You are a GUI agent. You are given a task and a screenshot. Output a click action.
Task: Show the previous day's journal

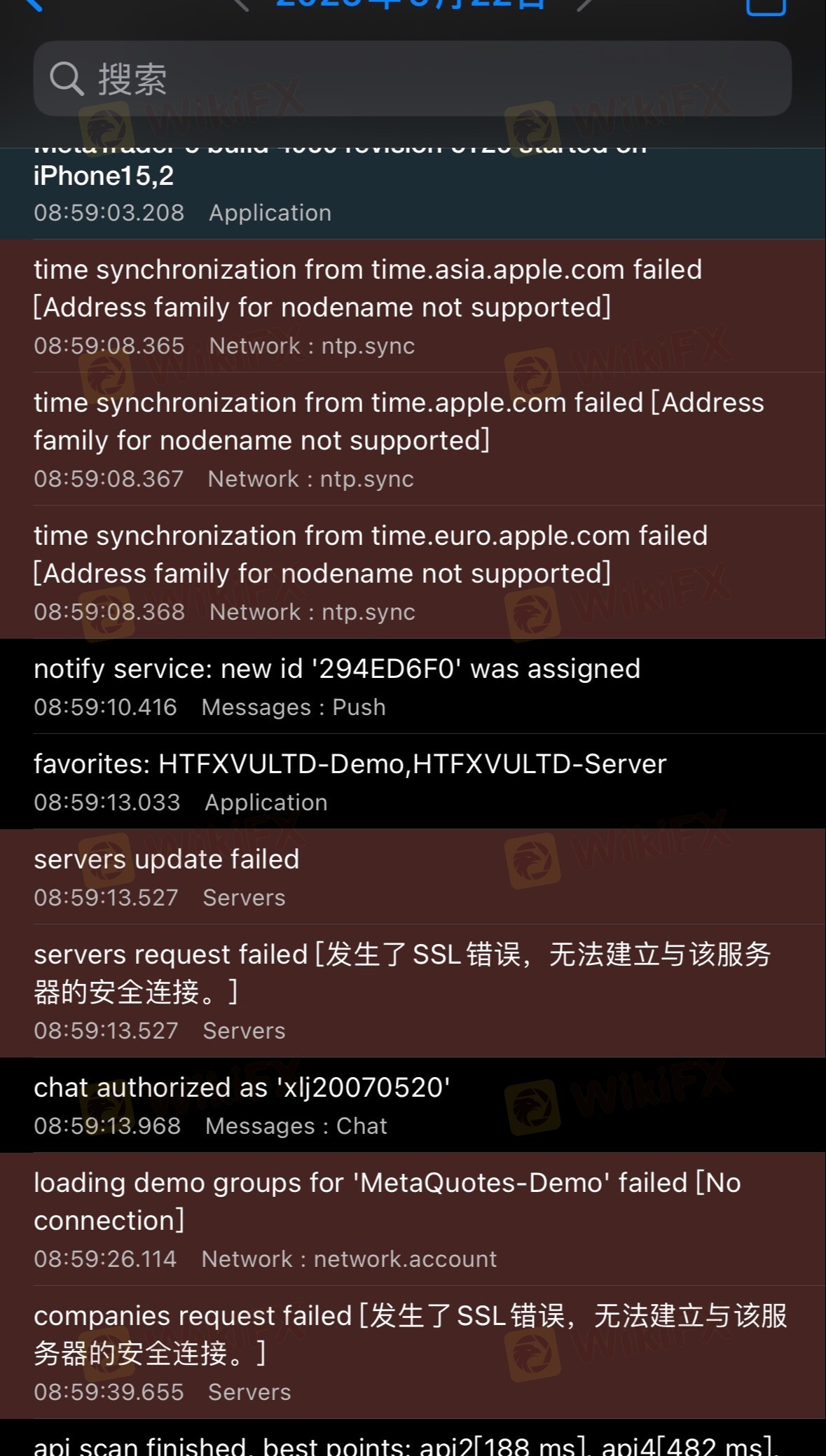240,4
